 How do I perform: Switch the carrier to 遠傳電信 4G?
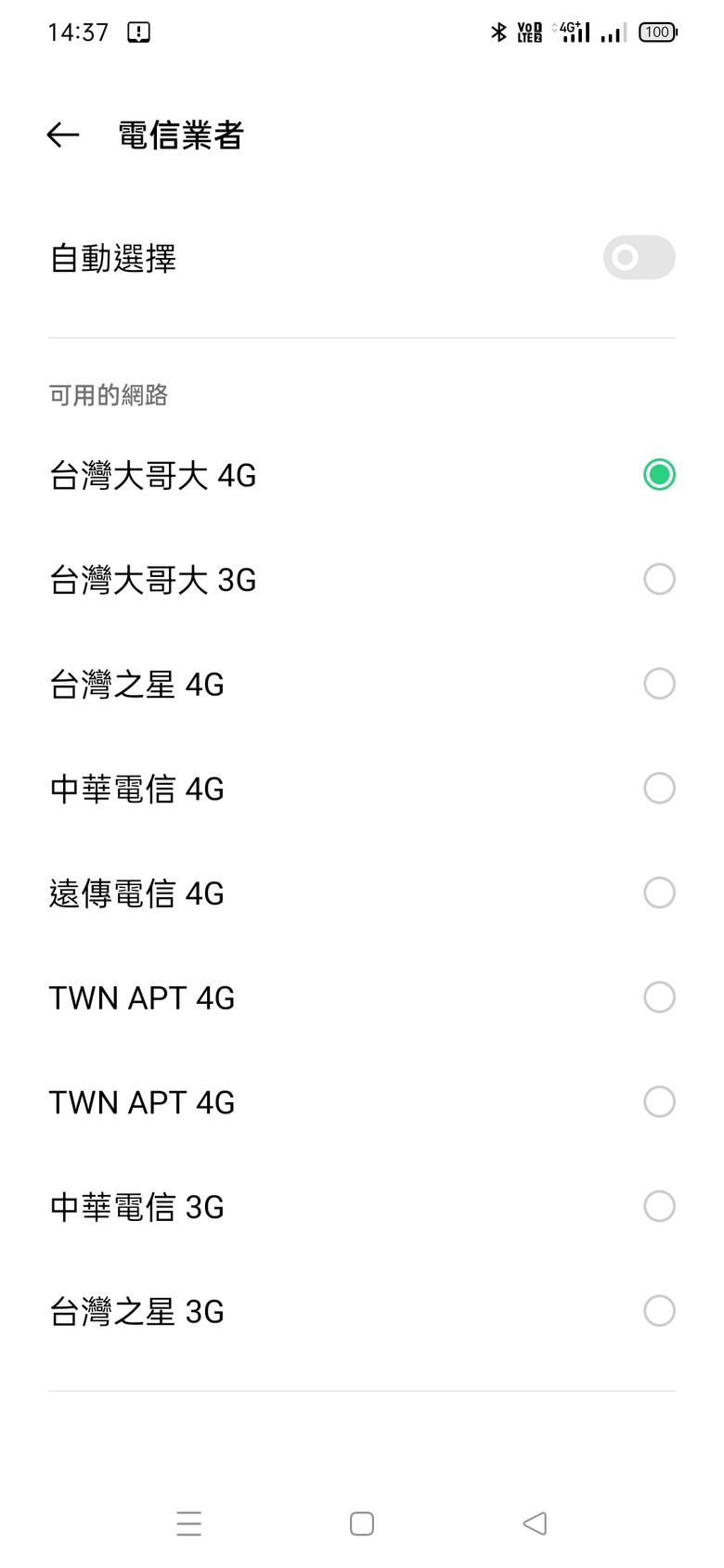pyautogui.click(x=362, y=893)
